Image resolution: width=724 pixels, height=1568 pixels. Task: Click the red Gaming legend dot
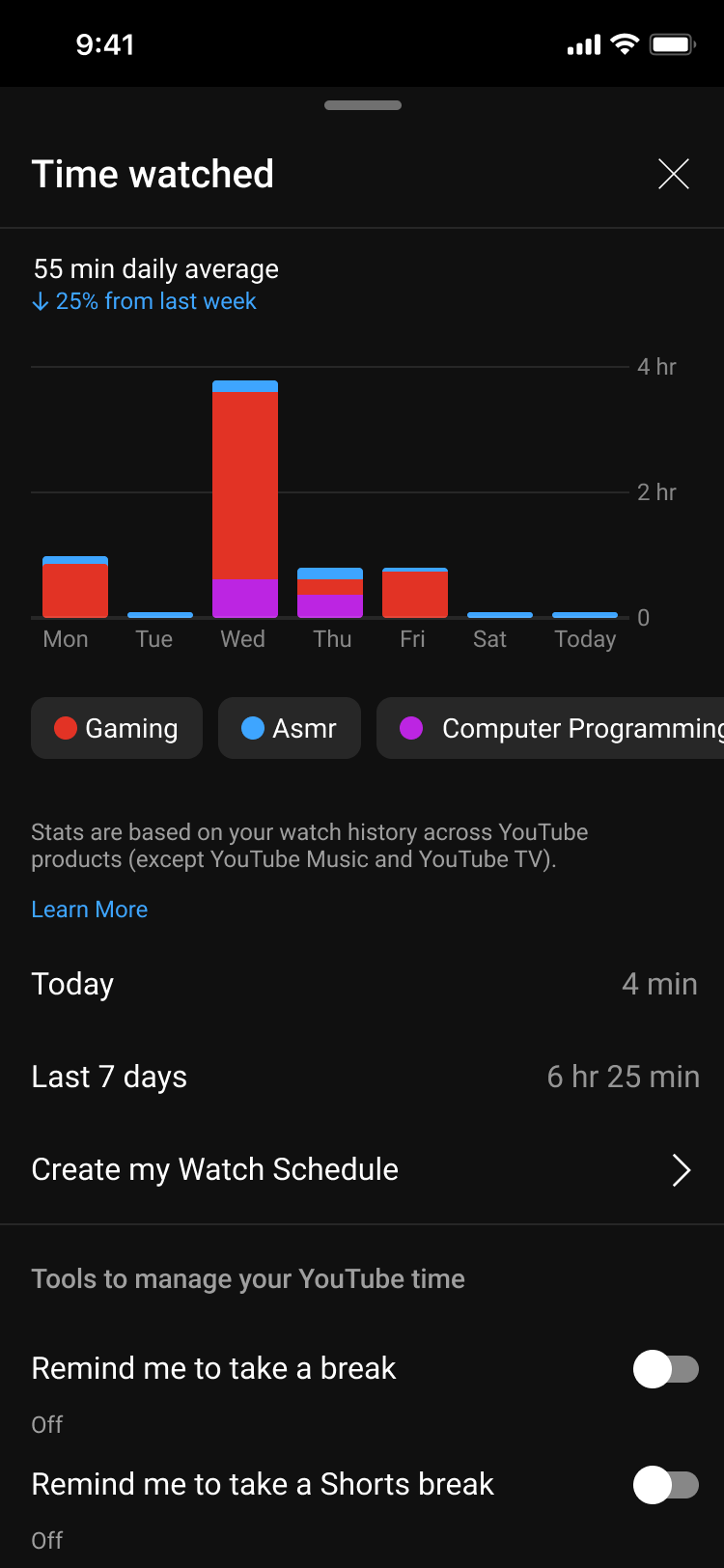[x=65, y=728]
